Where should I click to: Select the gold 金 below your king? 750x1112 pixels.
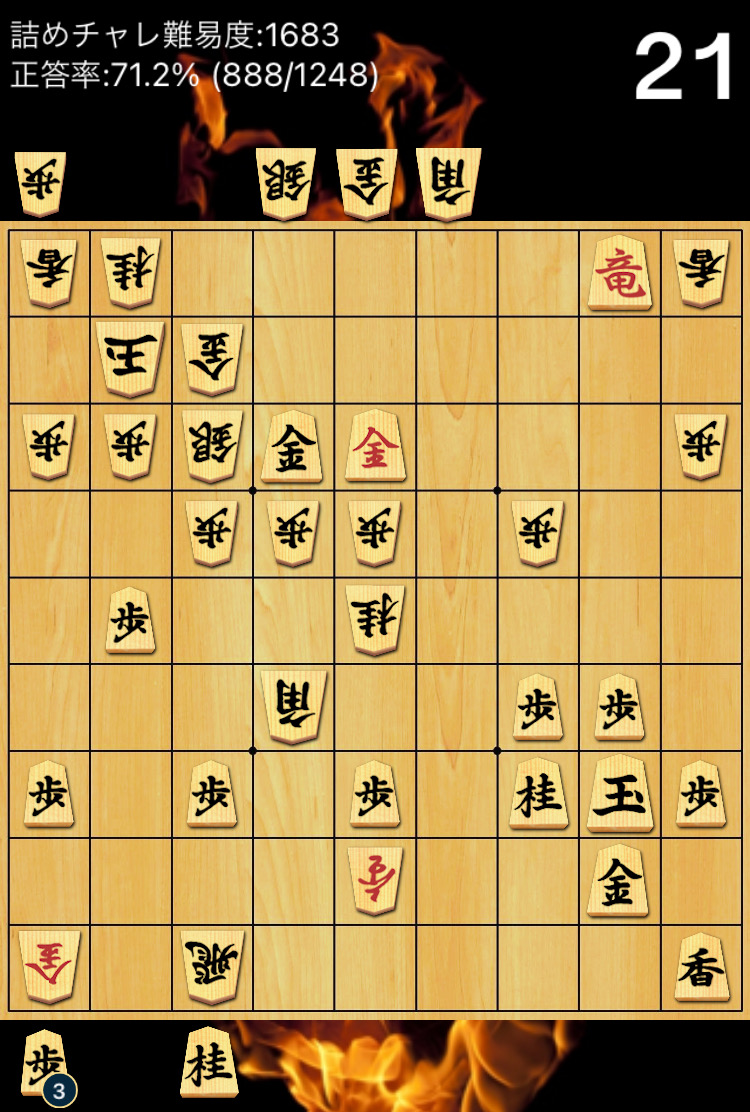click(x=618, y=880)
